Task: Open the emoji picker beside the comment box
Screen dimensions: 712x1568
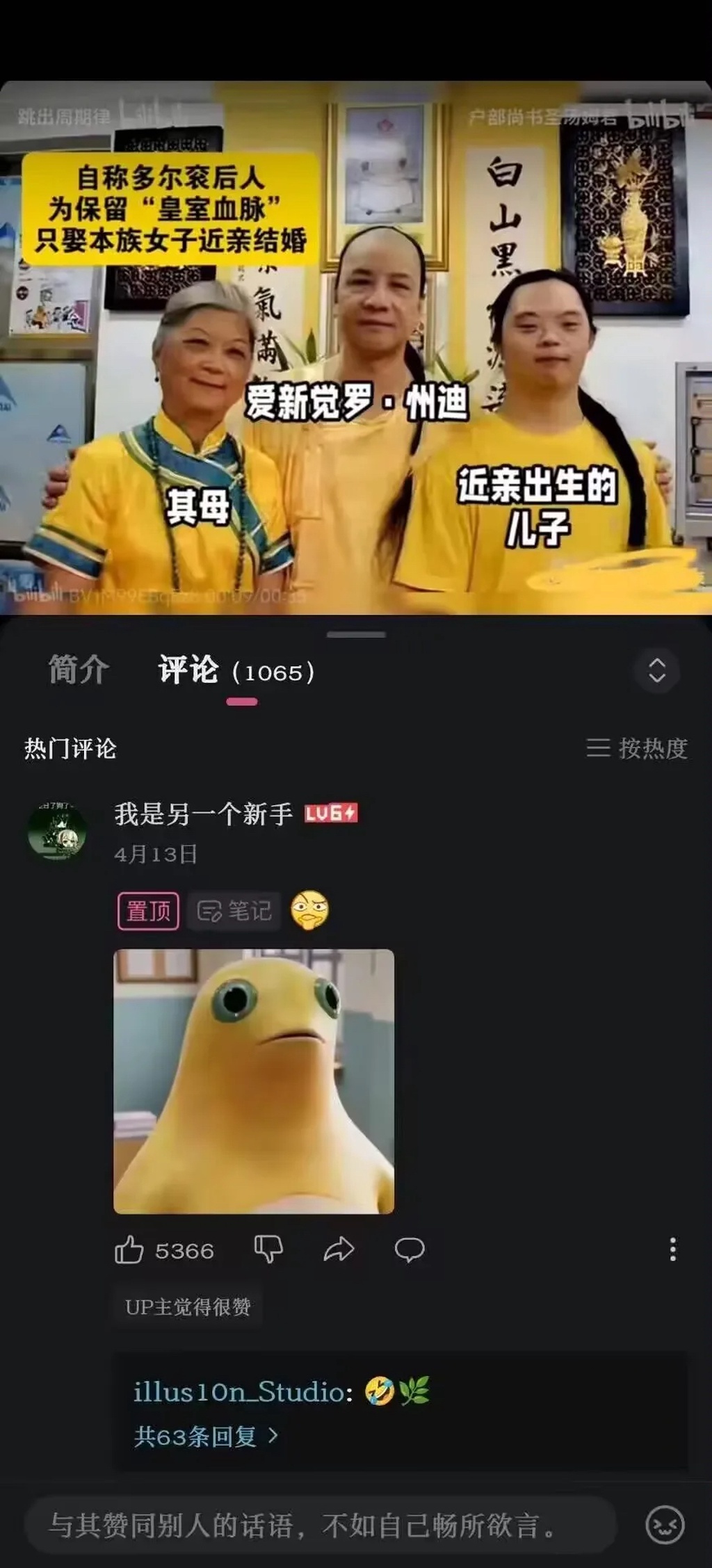Action: tap(665, 1526)
